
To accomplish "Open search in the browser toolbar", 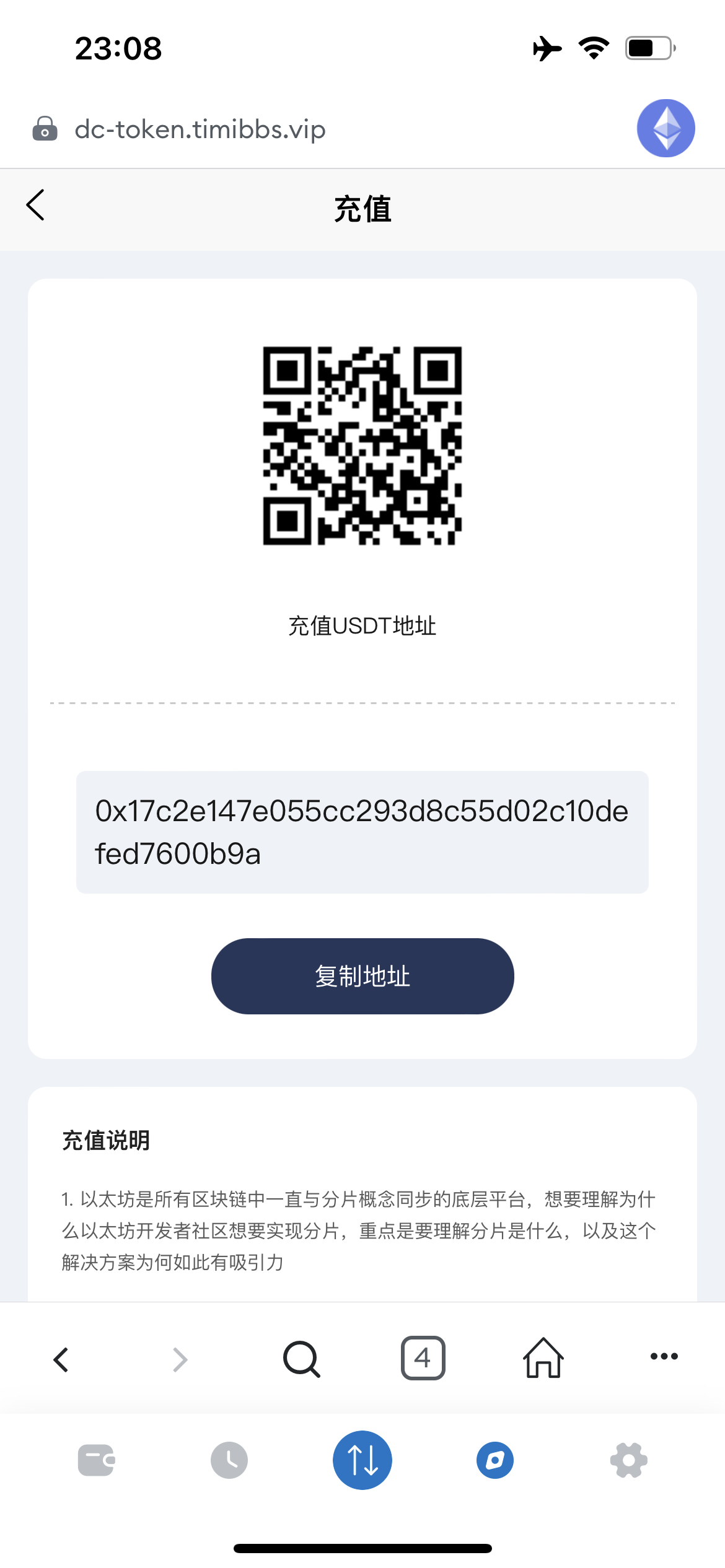I will click(x=301, y=1359).
